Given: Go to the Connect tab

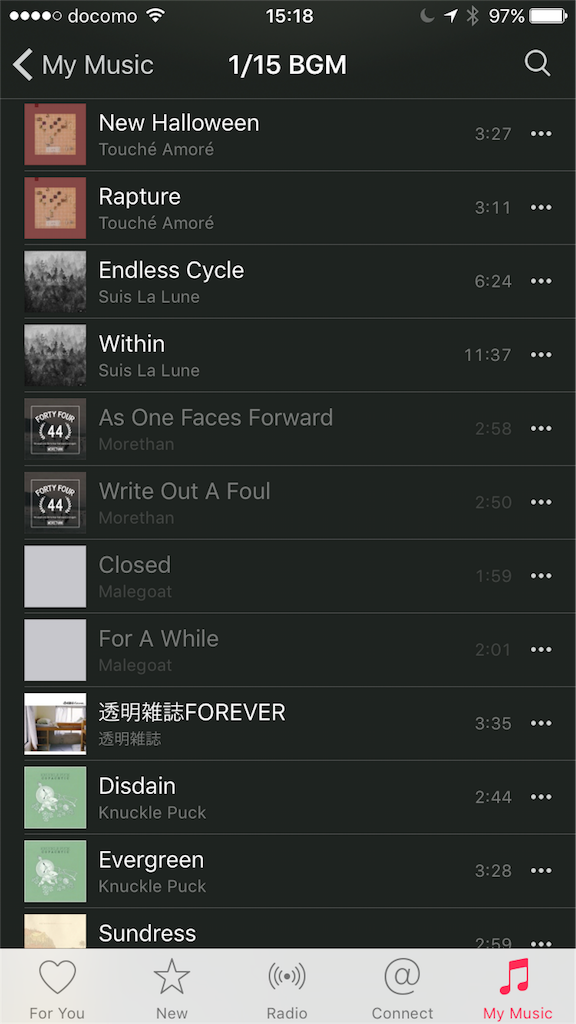Looking at the screenshot, I should click(x=402, y=987).
